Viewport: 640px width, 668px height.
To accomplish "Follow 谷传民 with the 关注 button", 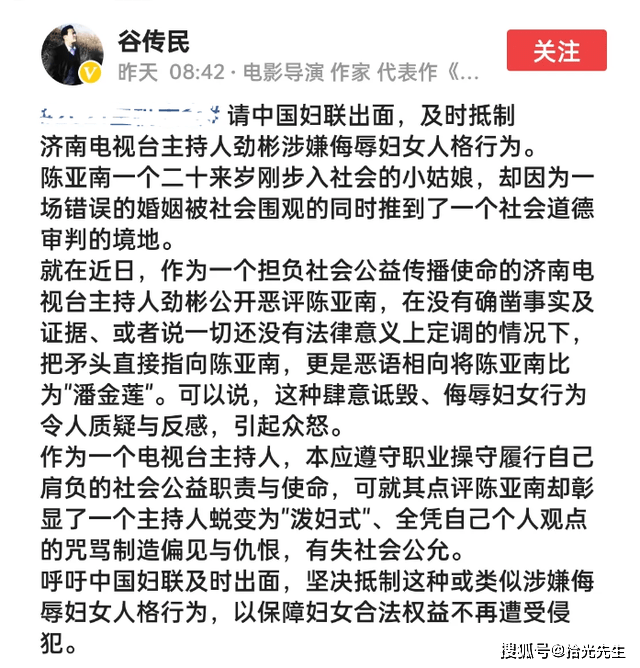I will (x=556, y=49).
